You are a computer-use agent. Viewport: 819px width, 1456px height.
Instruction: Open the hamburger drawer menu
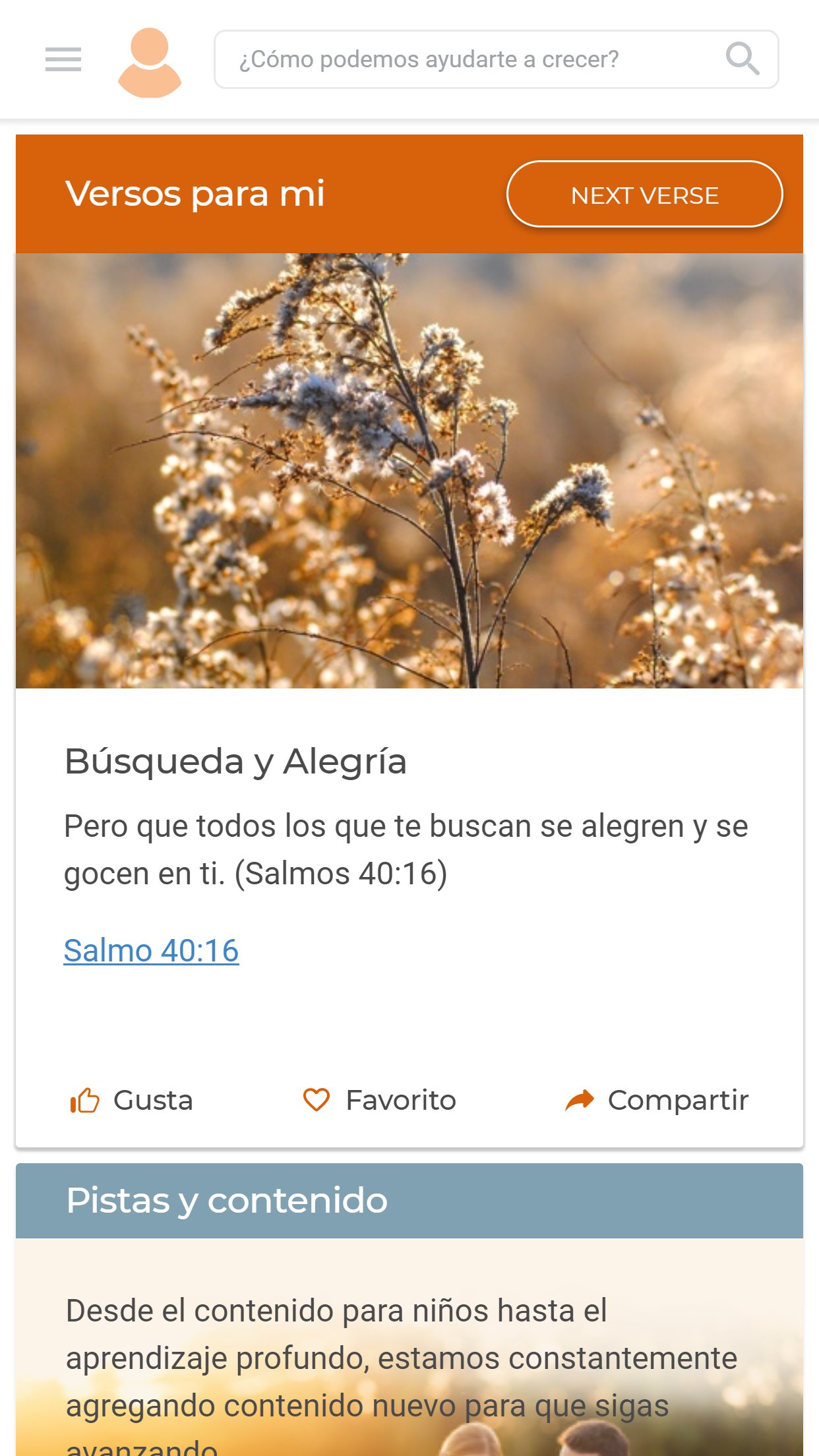pos(63,59)
